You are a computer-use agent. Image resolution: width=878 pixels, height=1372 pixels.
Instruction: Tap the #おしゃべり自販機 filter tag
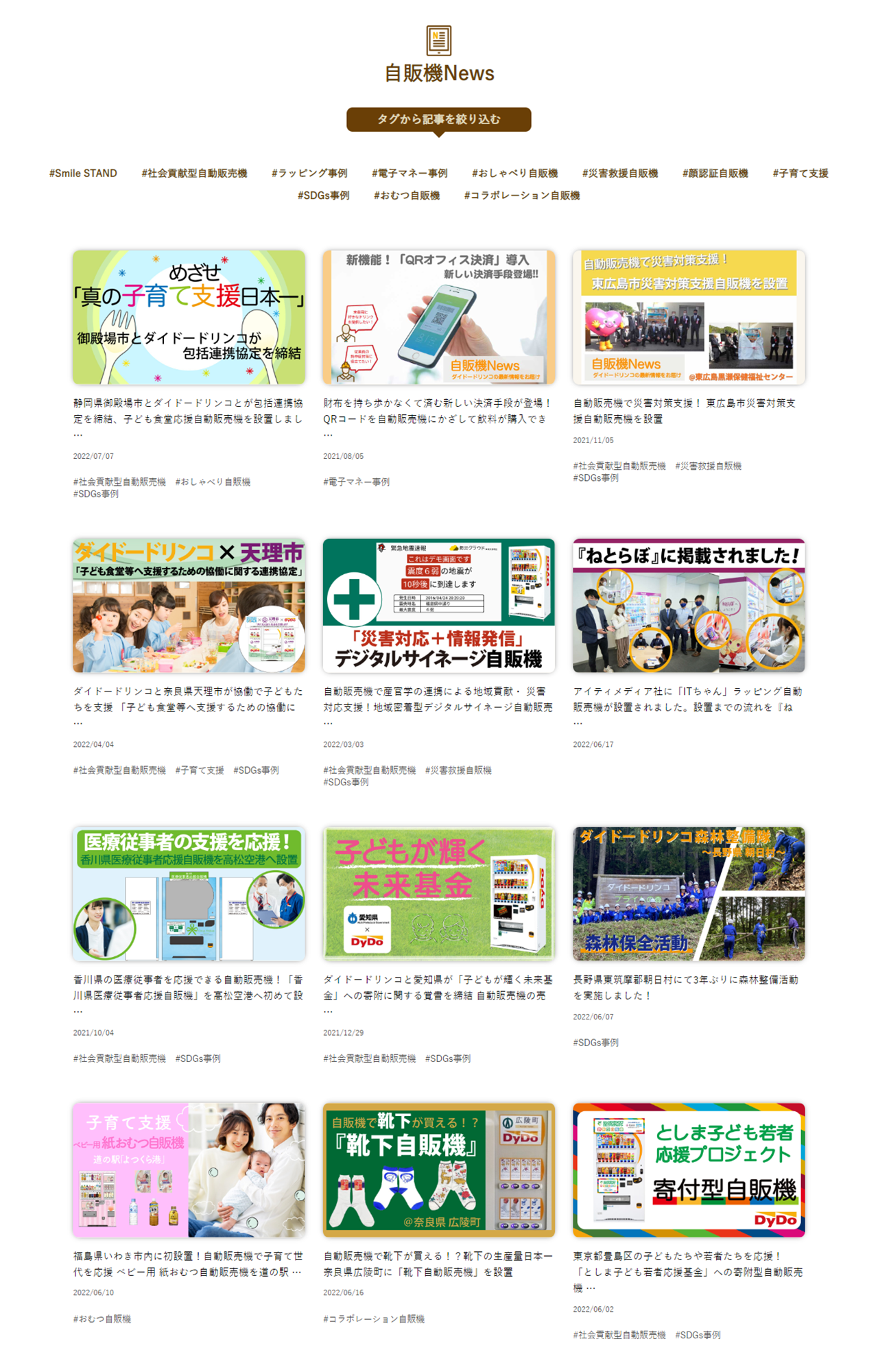coord(514,174)
